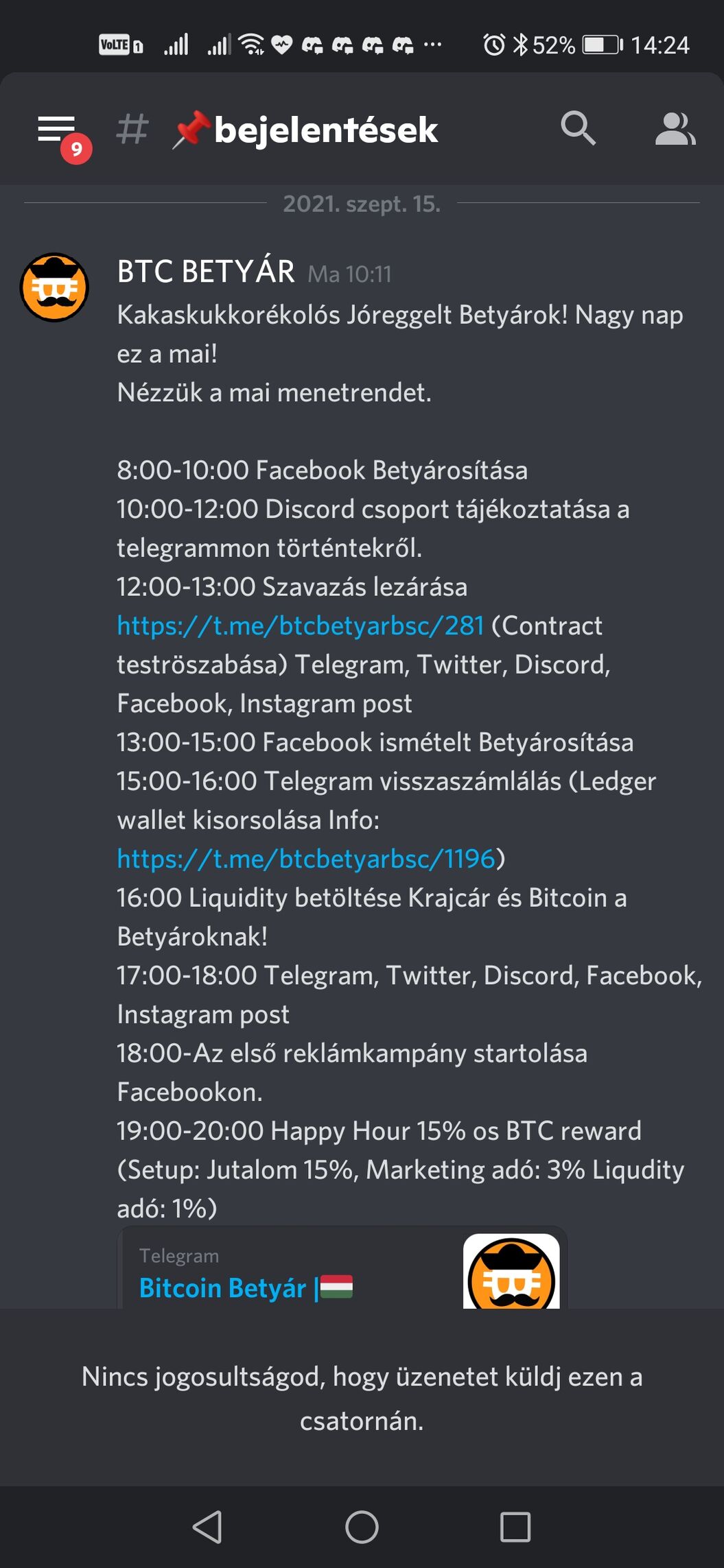The width and height of the screenshot is (724, 1568).
Task: Open the t.me/btcbetyarbsc/281 link
Action: click(x=301, y=626)
